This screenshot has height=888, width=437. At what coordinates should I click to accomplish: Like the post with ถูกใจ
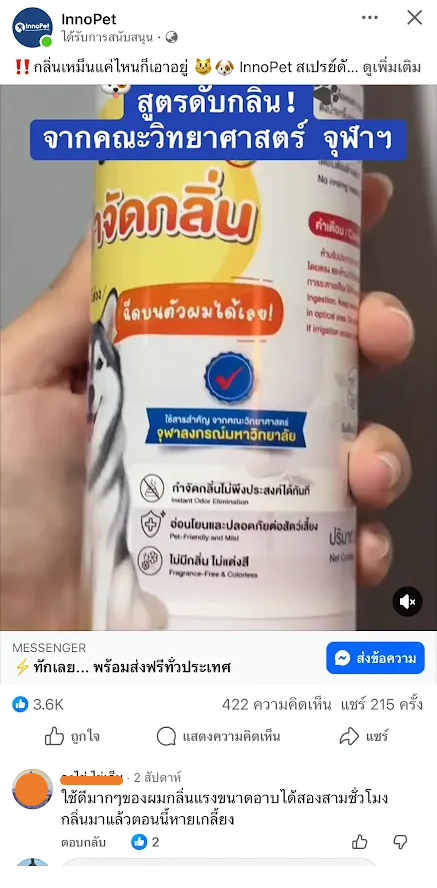[72, 736]
